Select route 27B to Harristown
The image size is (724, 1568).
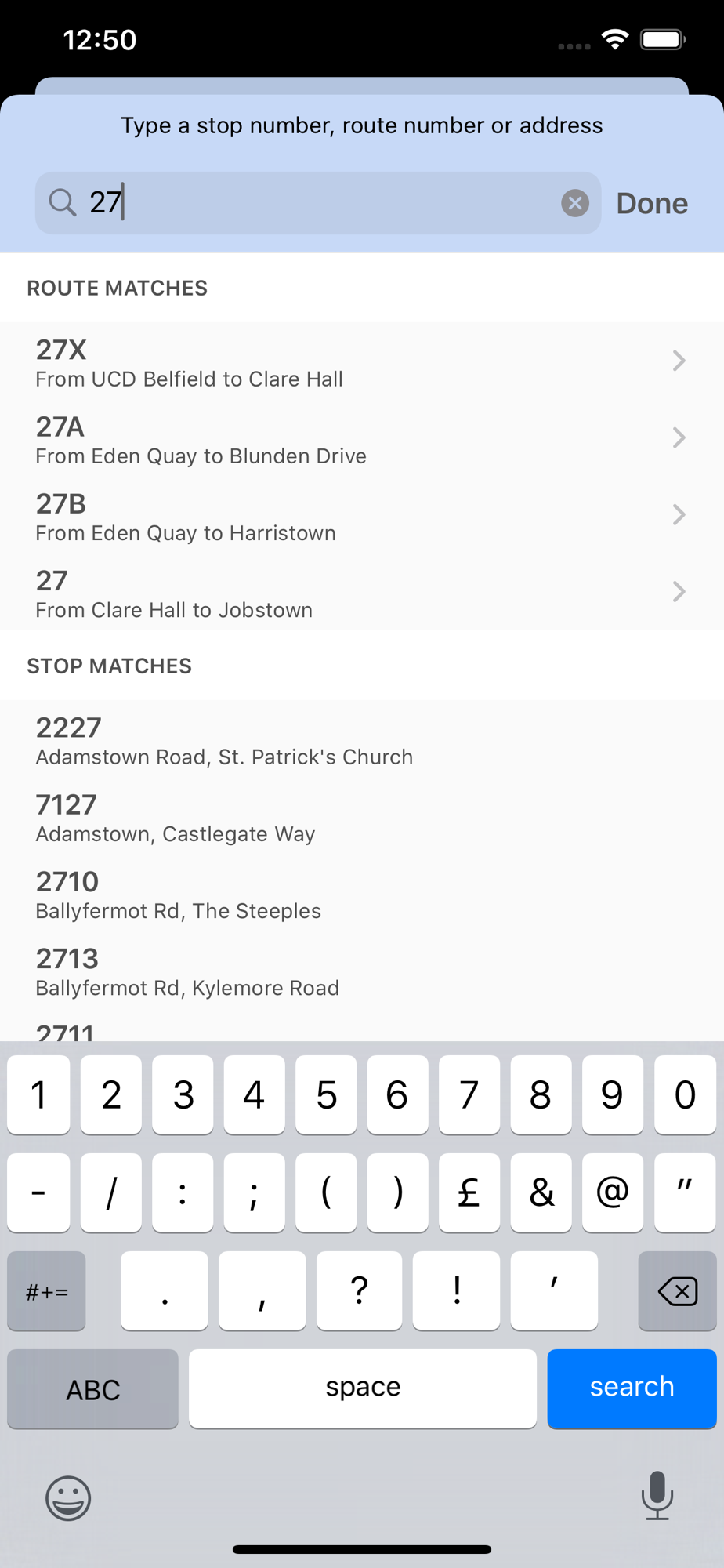tap(362, 514)
